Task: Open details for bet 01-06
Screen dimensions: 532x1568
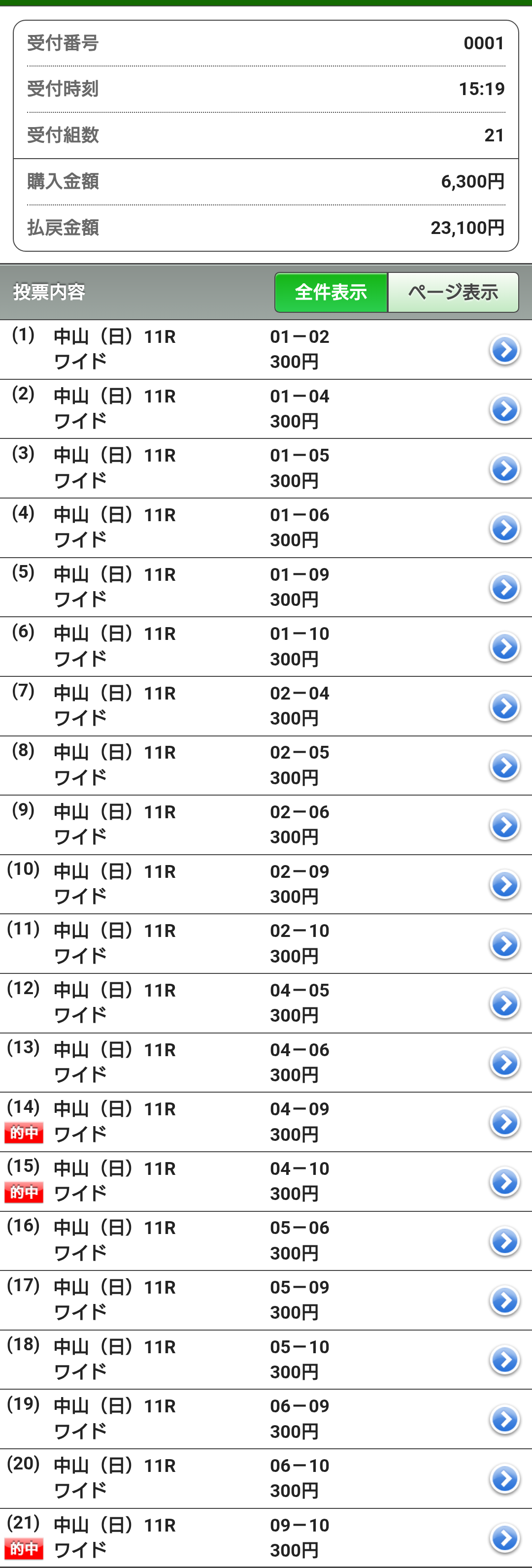Action: 504,529
